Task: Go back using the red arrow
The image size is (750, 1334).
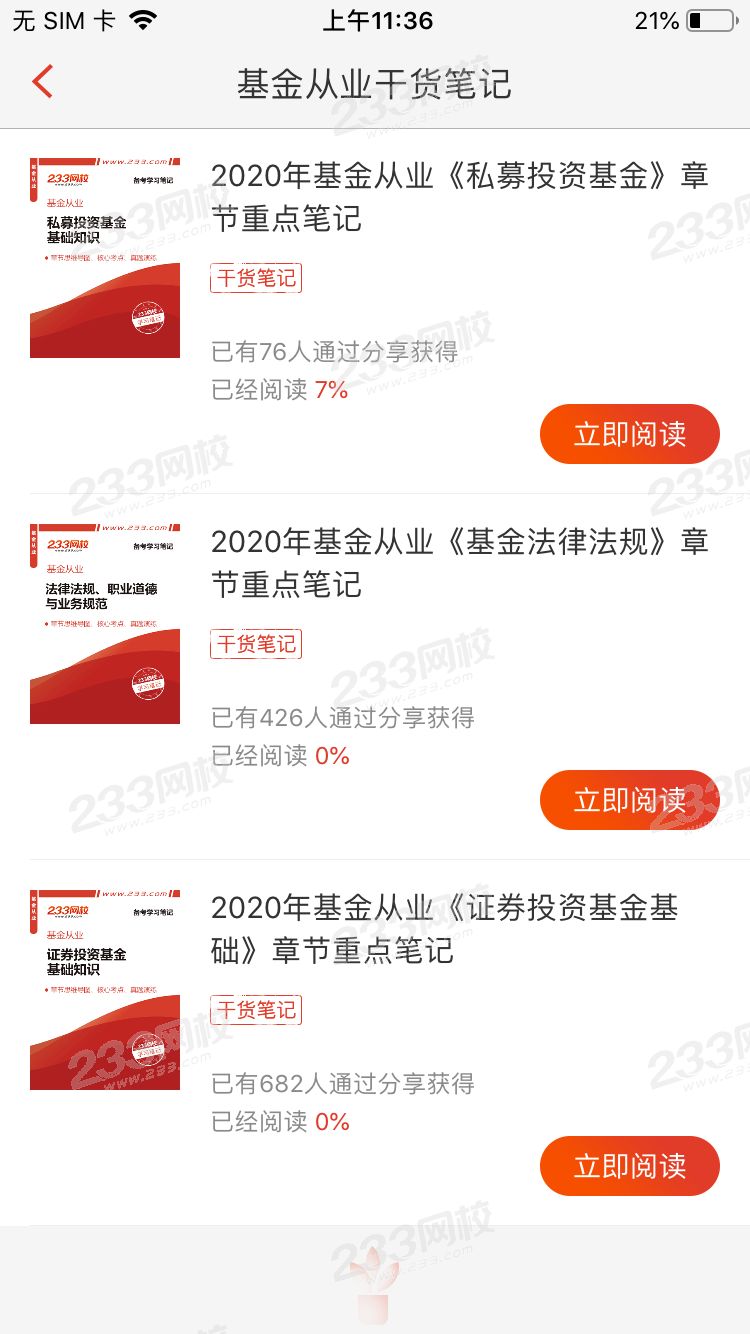Action: coord(42,82)
